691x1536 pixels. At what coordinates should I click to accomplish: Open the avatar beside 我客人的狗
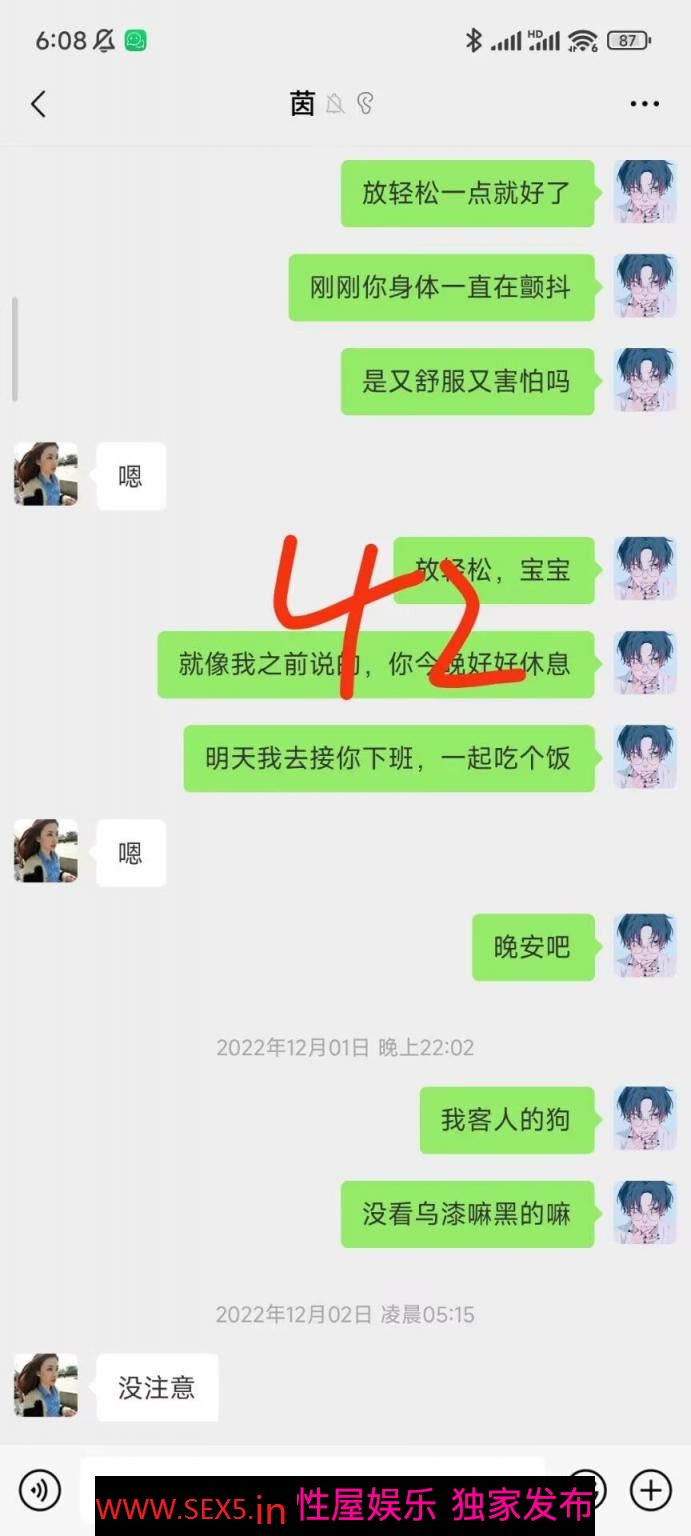pos(645,1119)
